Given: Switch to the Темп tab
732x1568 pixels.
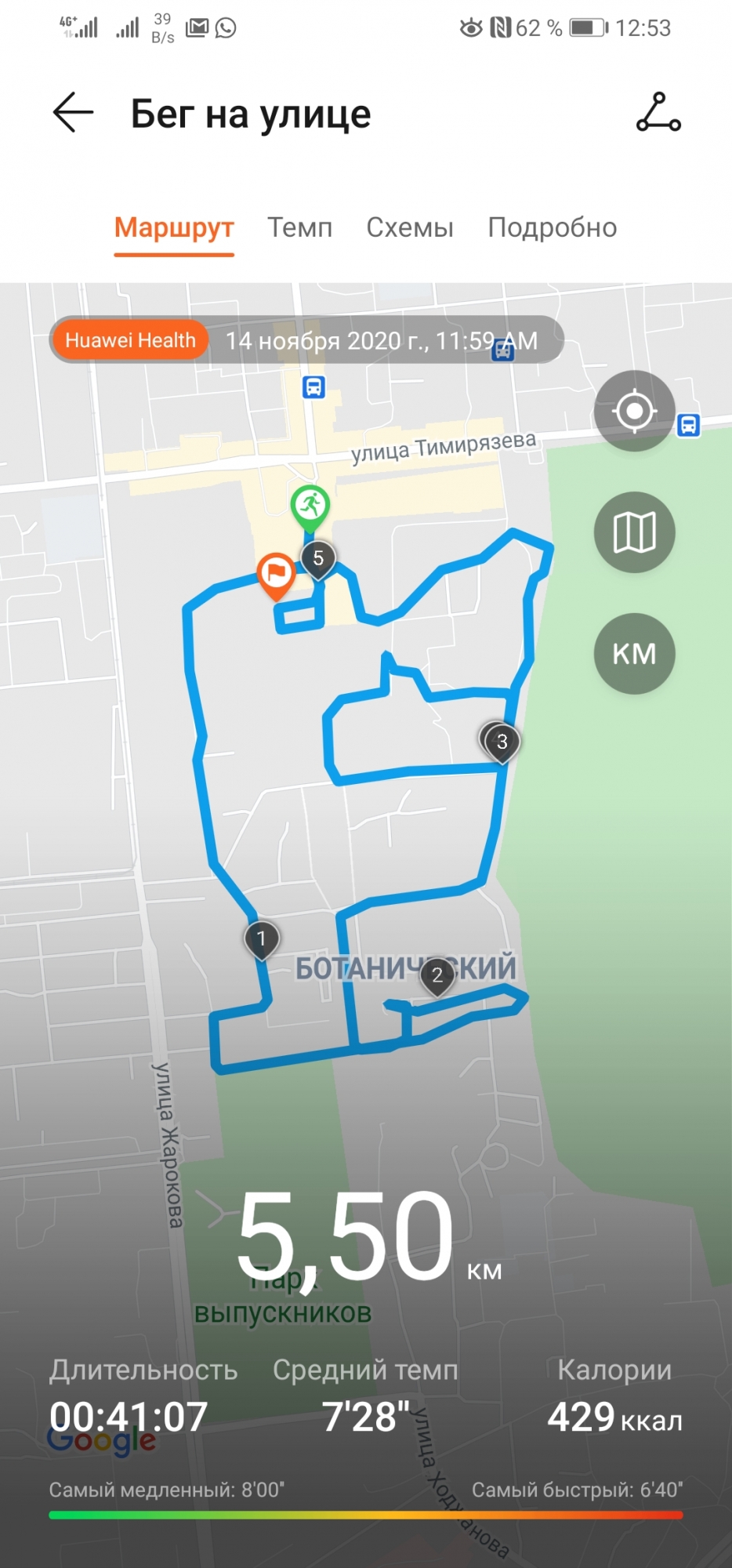Looking at the screenshot, I should (x=300, y=227).
